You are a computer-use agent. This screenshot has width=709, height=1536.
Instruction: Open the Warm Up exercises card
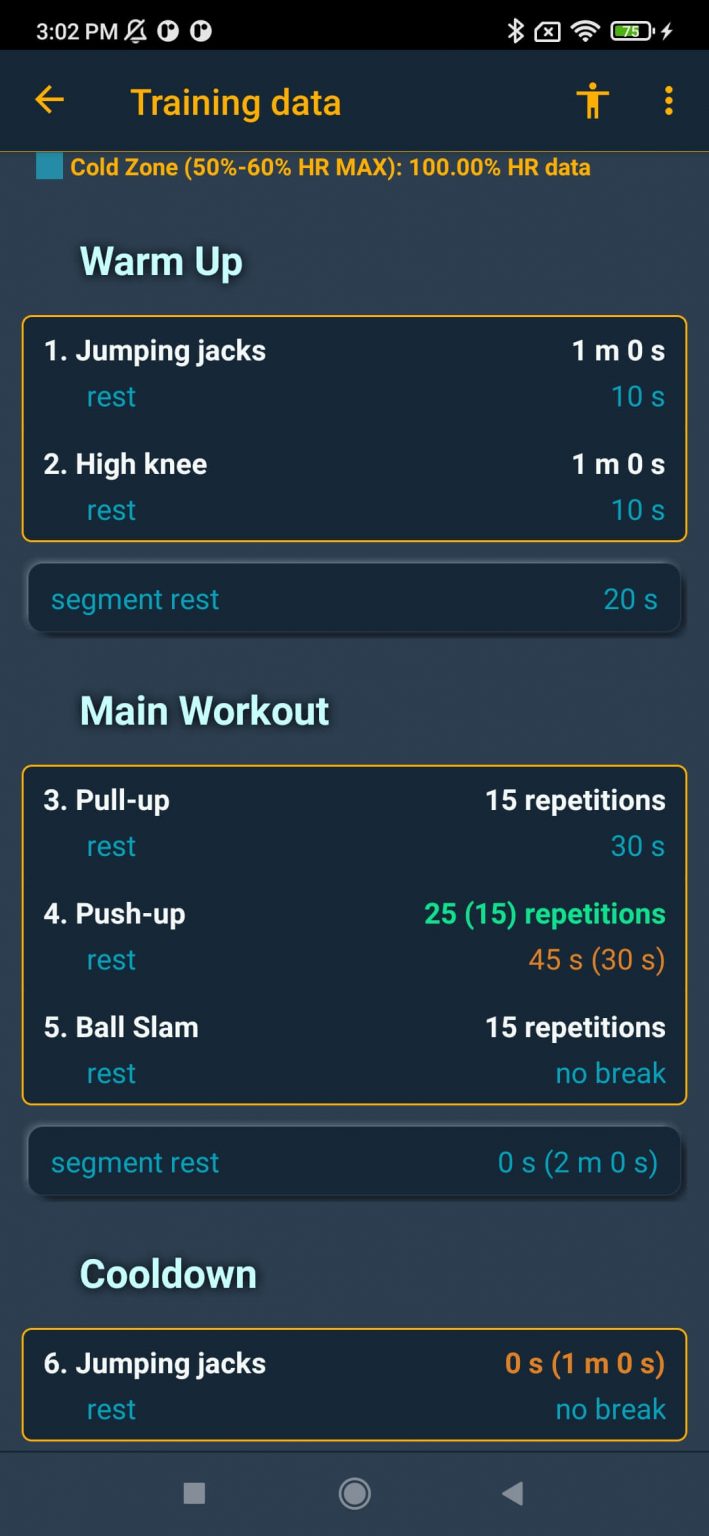pyautogui.click(x=354, y=429)
